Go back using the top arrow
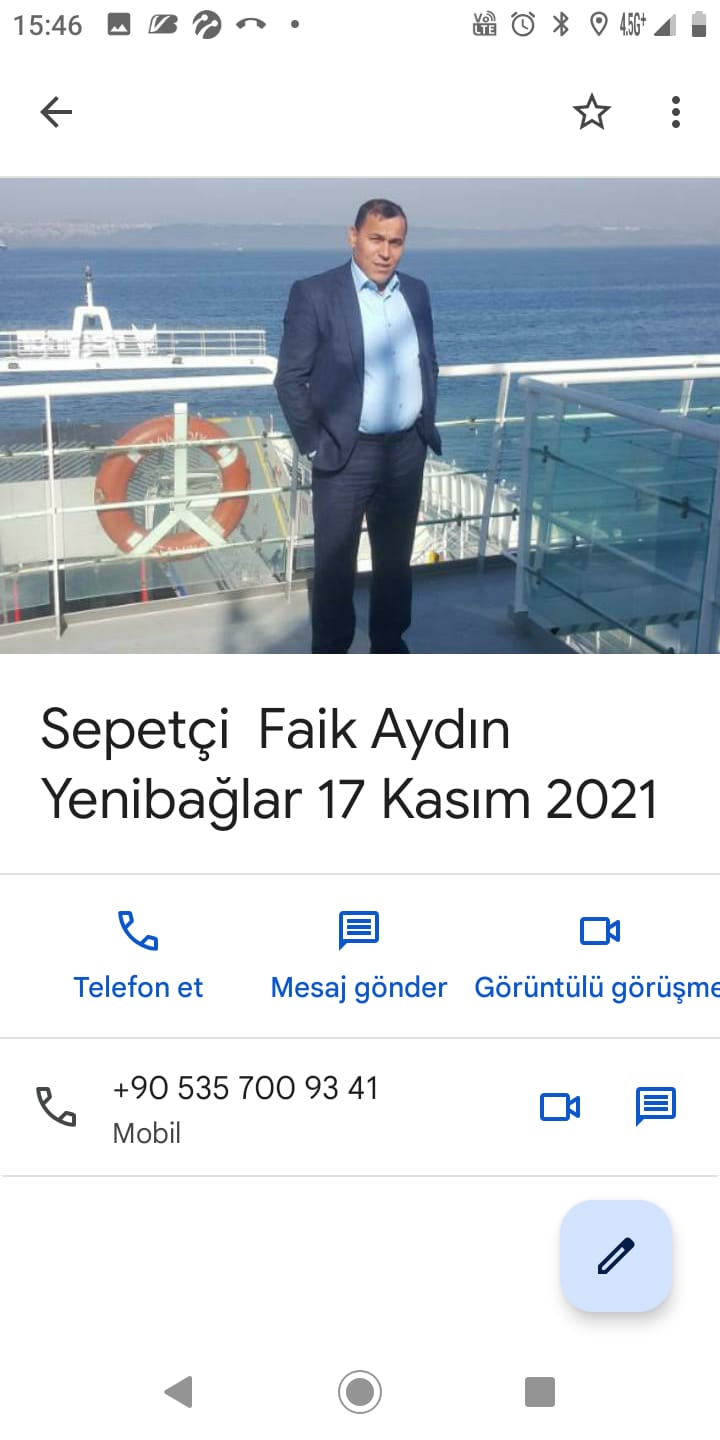720x1440 pixels. 56,112
